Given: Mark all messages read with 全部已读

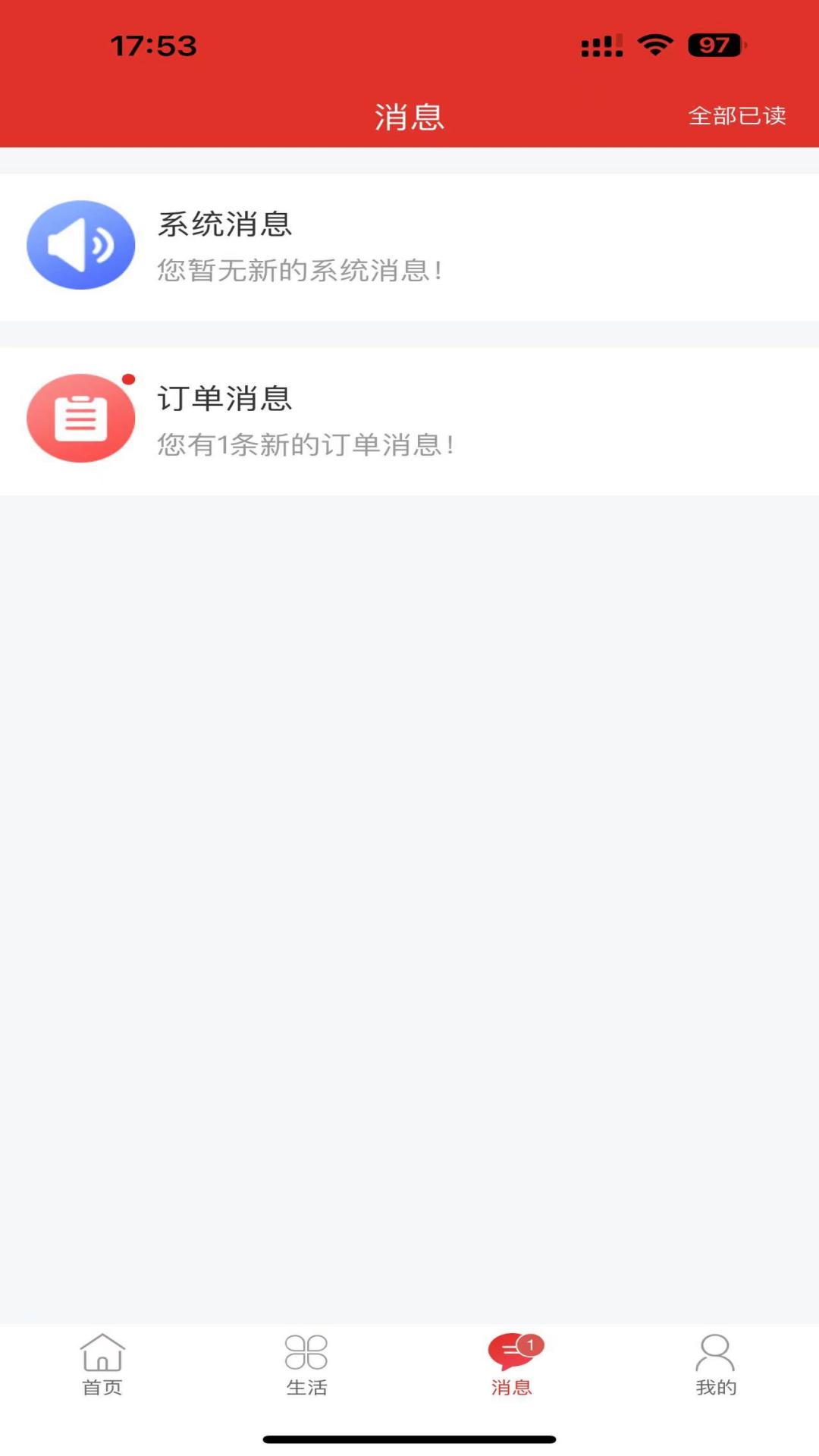Looking at the screenshot, I should [736, 117].
